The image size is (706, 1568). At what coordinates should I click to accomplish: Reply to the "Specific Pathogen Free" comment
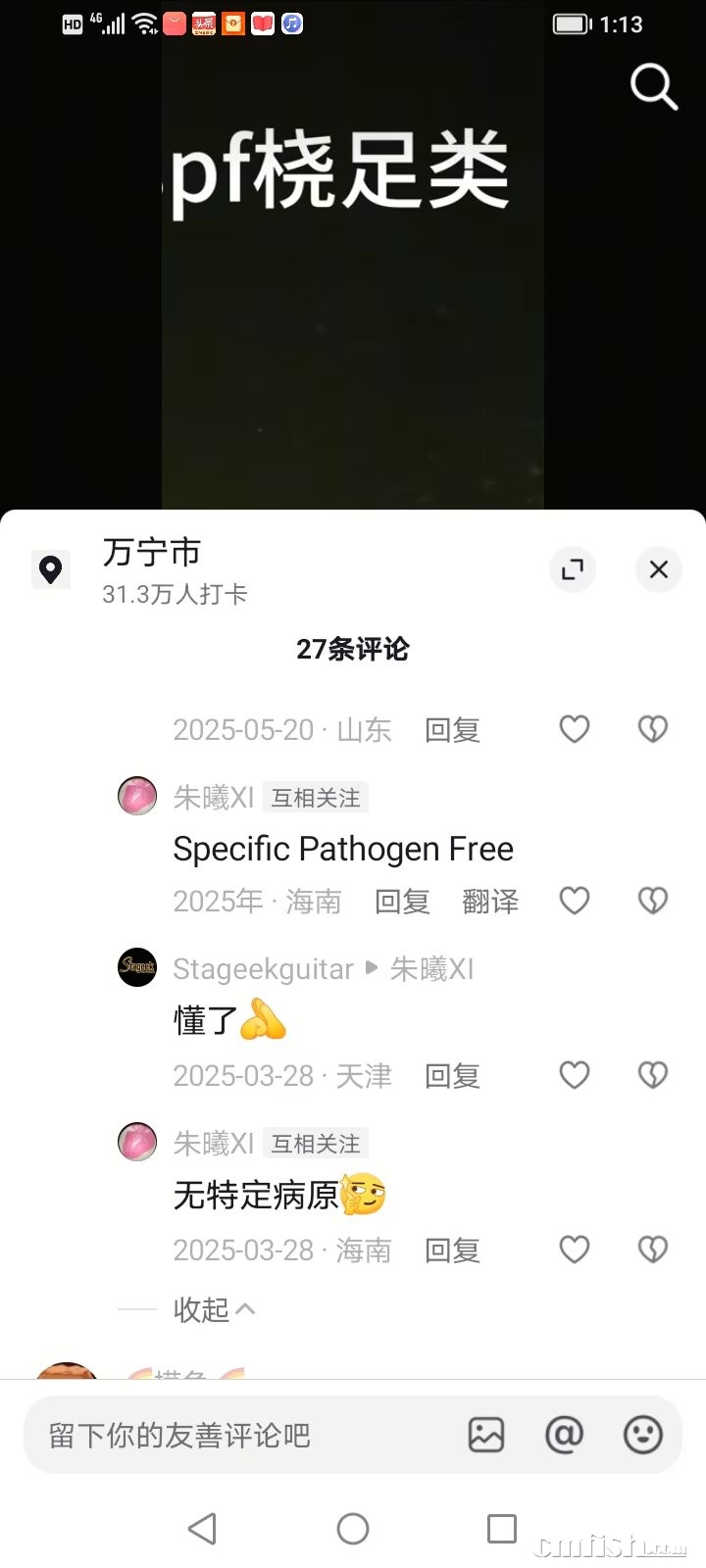point(402,902)
